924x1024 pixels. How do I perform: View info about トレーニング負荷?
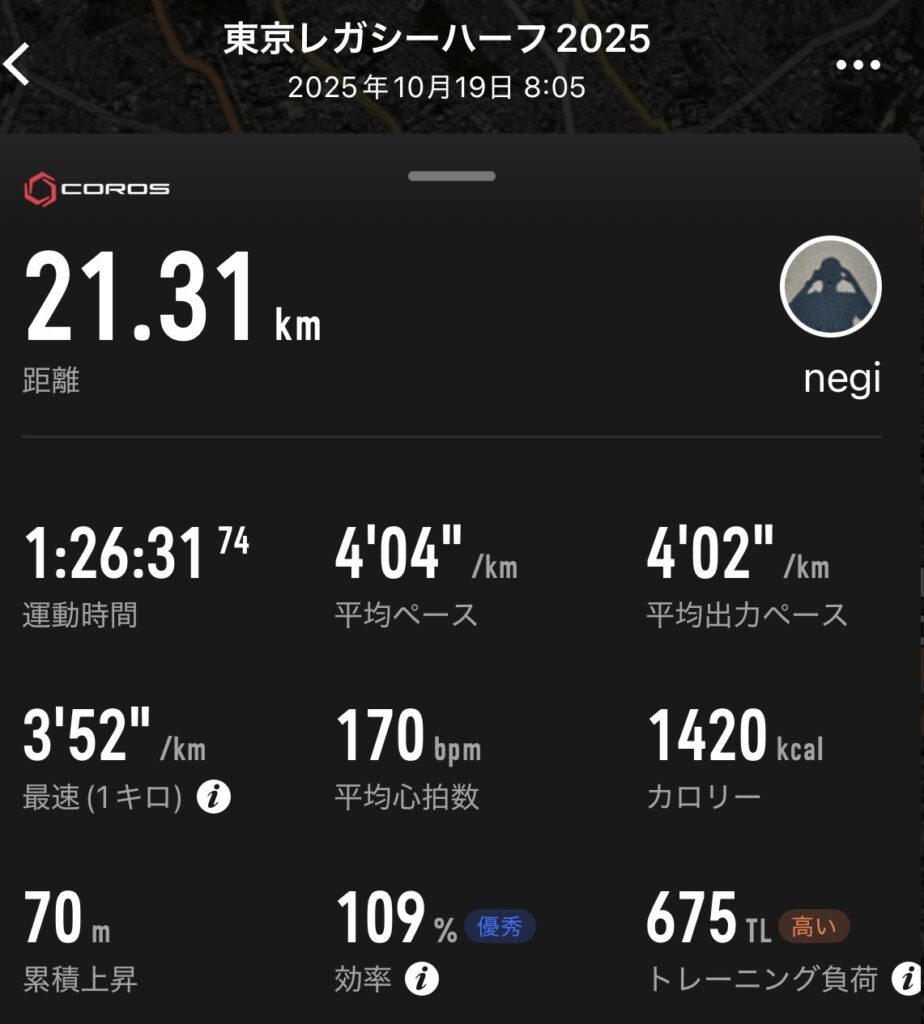[x=907, y=978]
